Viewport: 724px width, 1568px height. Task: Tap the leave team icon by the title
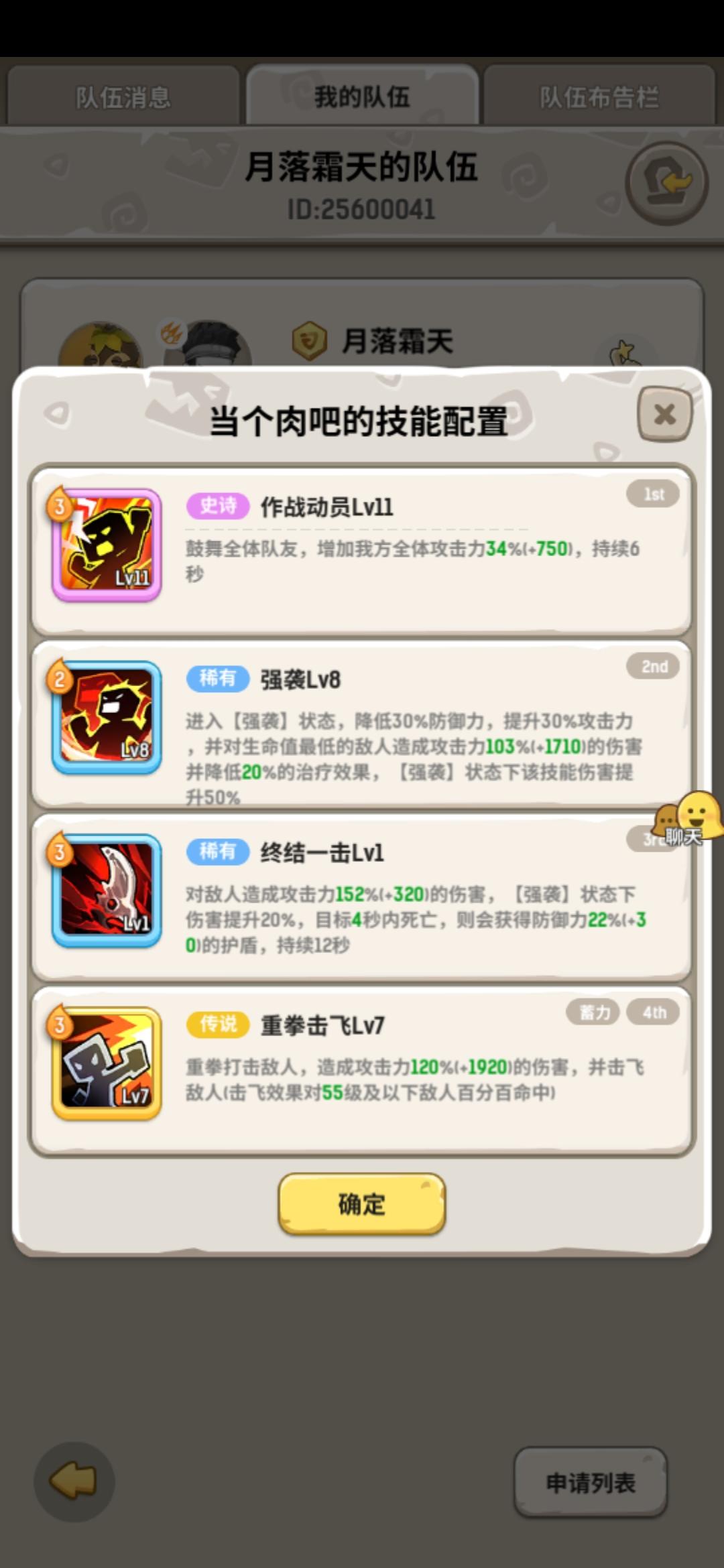click(666, 182)
